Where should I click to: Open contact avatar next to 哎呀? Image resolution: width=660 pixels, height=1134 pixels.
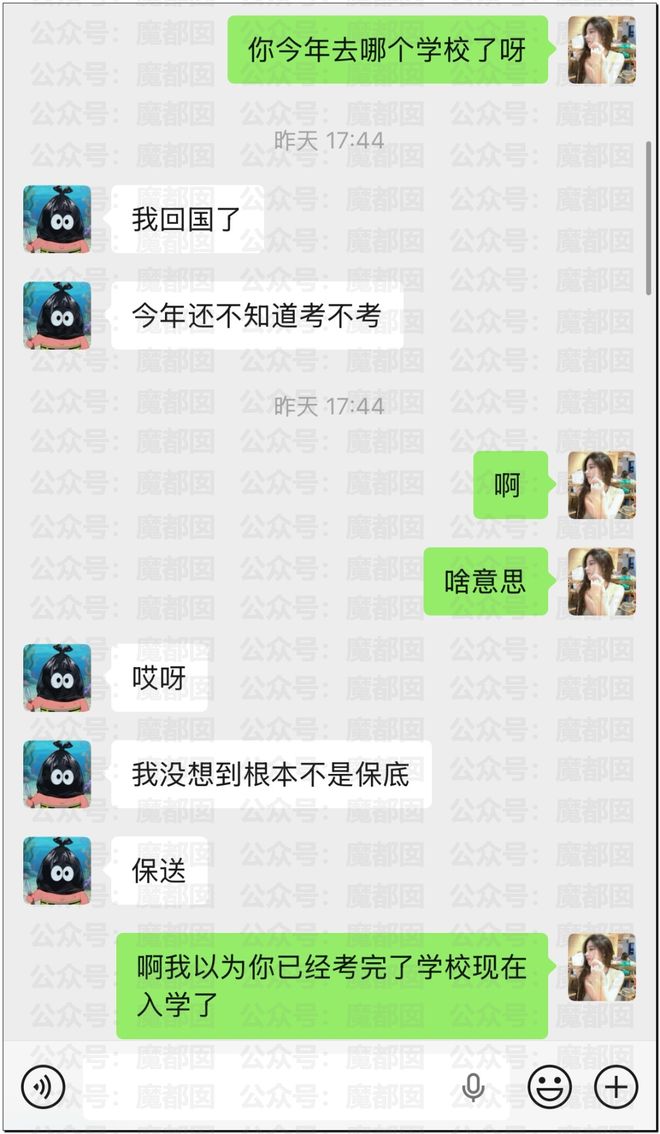(57, 677)
